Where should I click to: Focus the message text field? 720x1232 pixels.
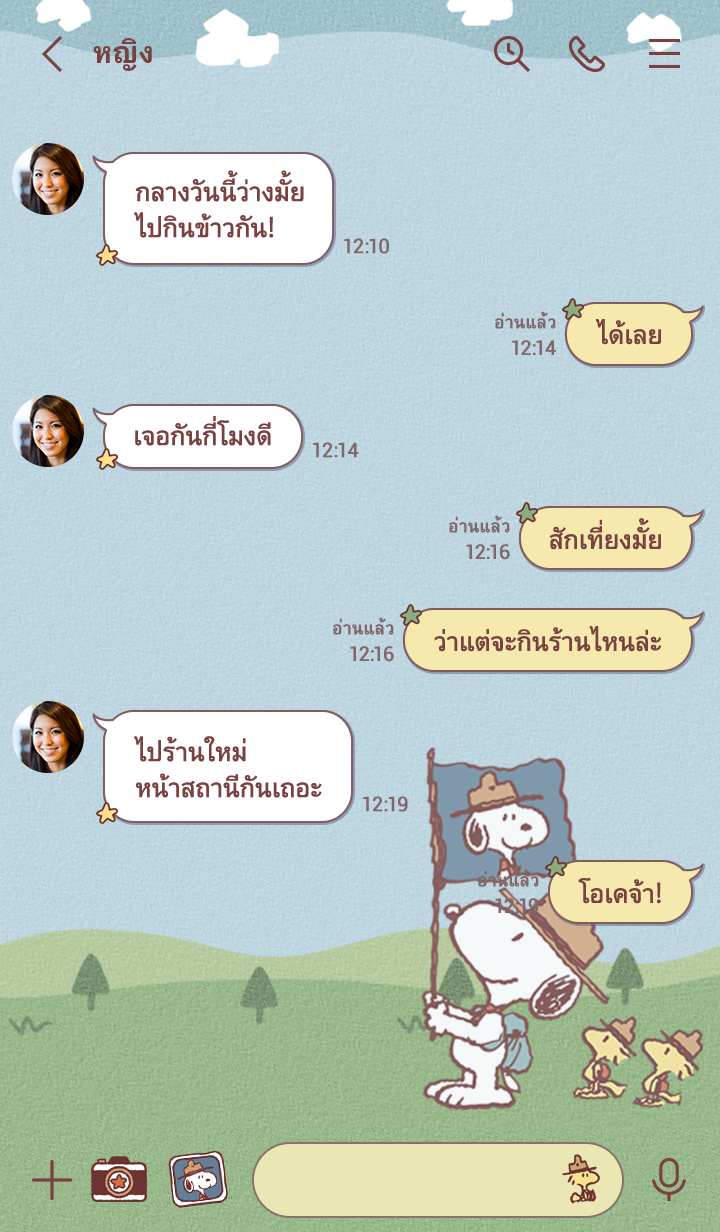click(x=400, y=1180)
